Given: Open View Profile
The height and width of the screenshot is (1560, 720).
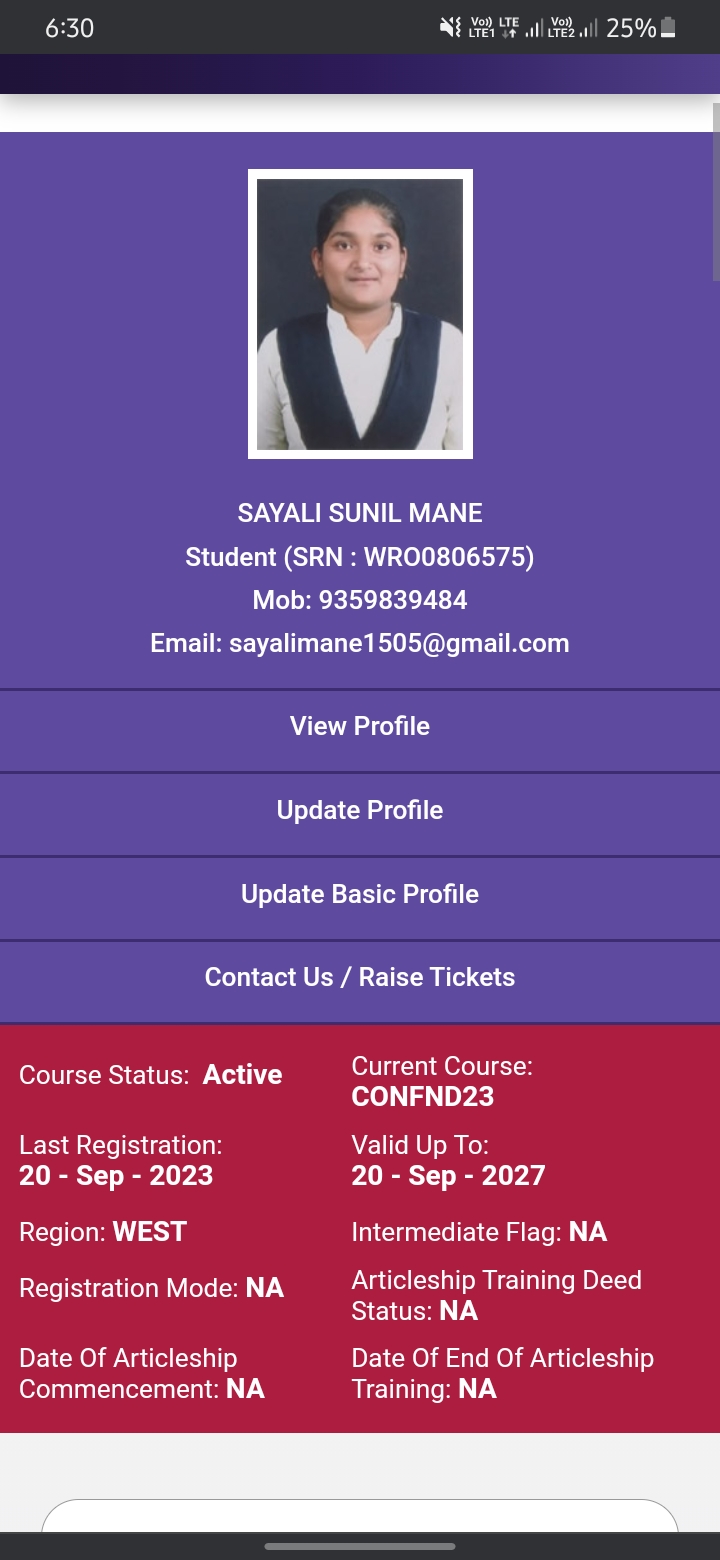Looking at the screenshot, I should click(x=360, y=727).
